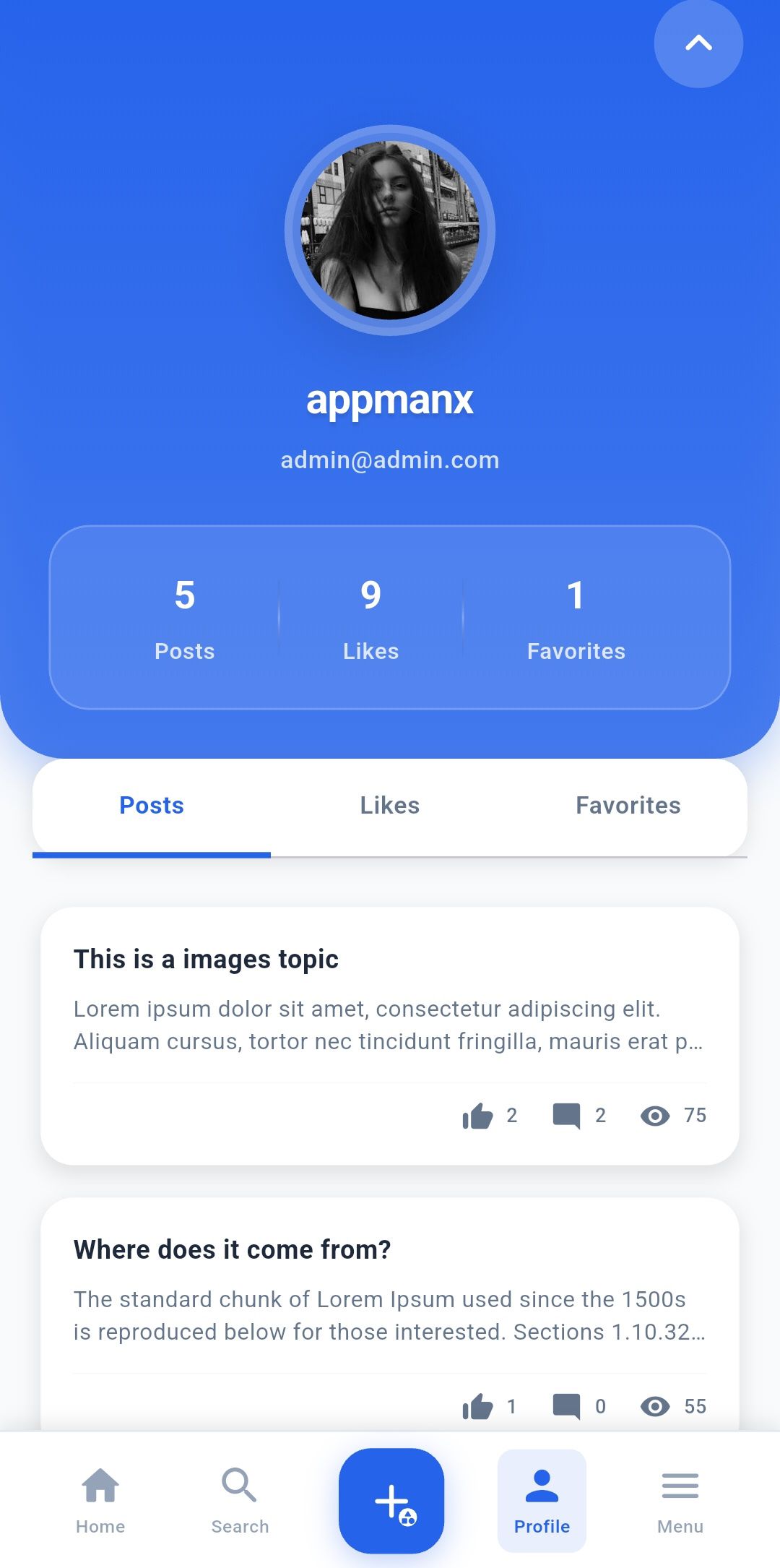This screenshot has width=780, height=1568.
Task: Select the Profile tab in bottom navigation
Action: 542,1500
